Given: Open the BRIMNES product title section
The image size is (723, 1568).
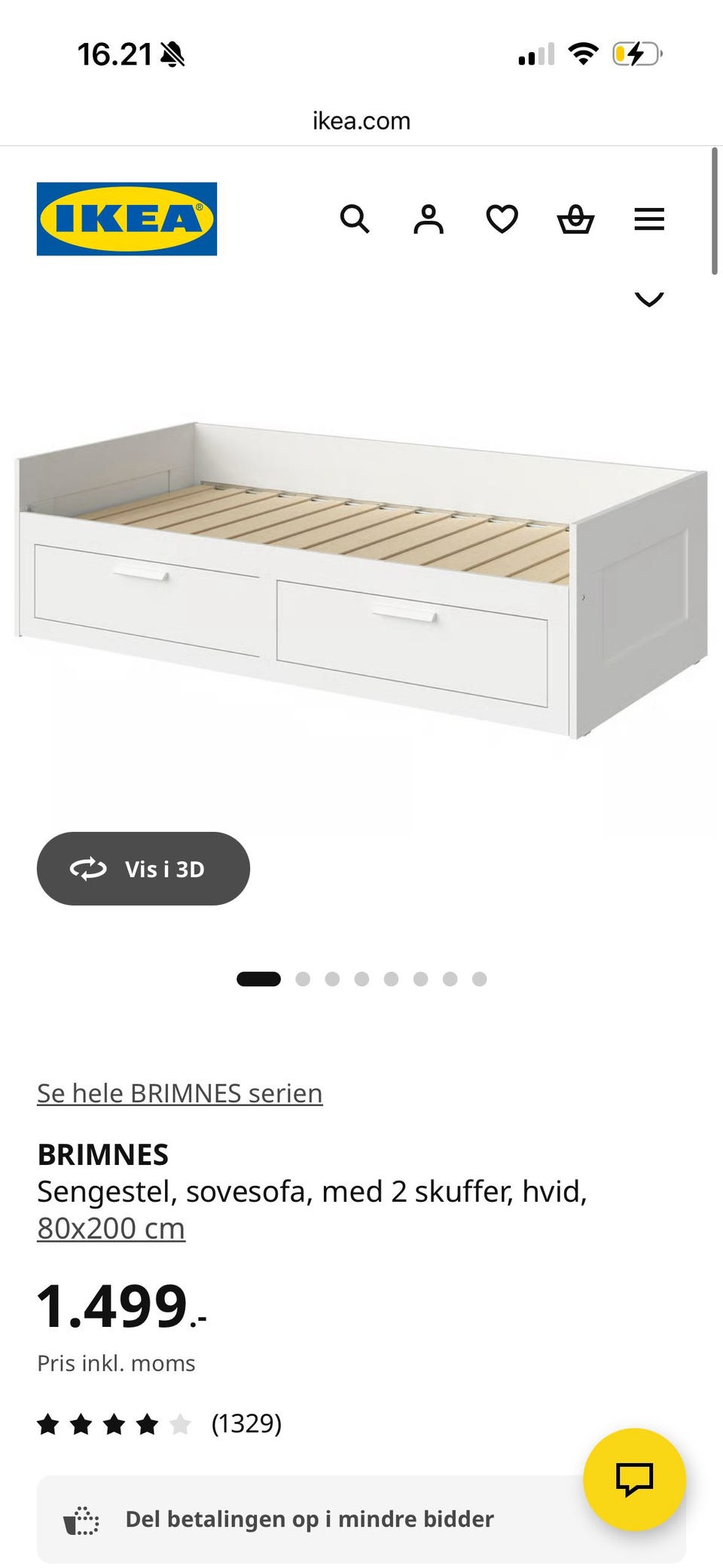Looking at the screenshot, I should (x=104, y=1153).
